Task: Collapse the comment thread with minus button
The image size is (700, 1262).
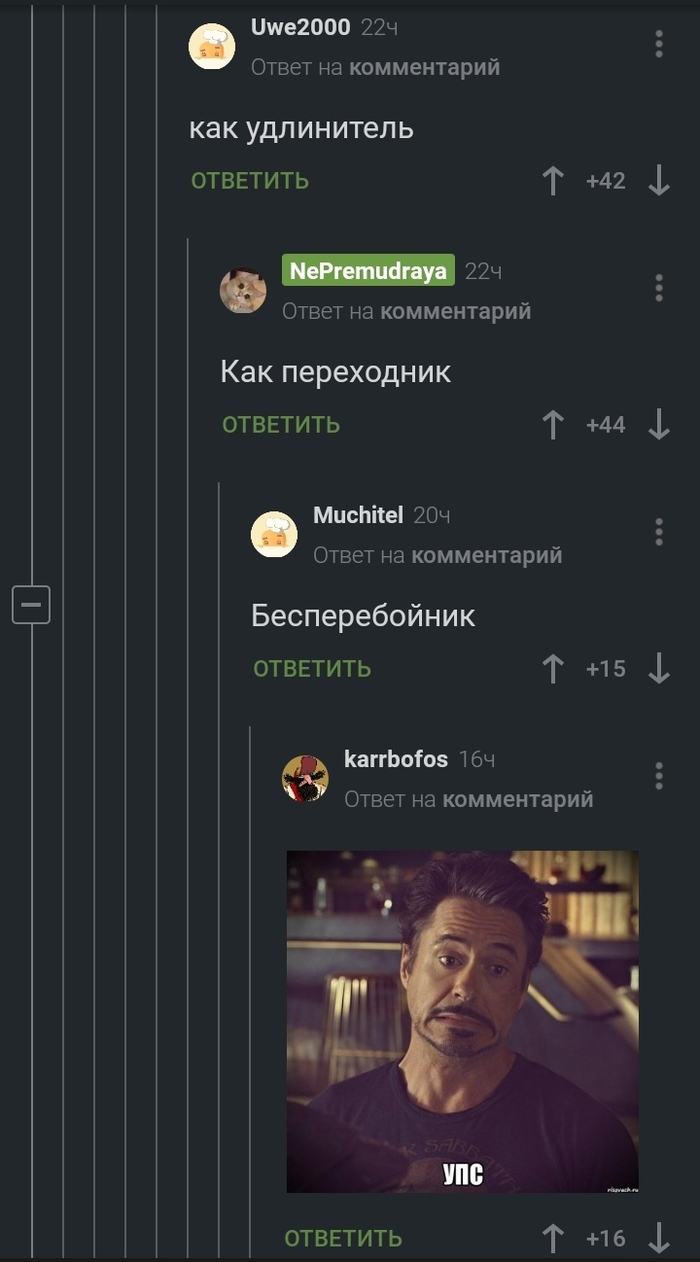Action: click(x=31, y=605)
